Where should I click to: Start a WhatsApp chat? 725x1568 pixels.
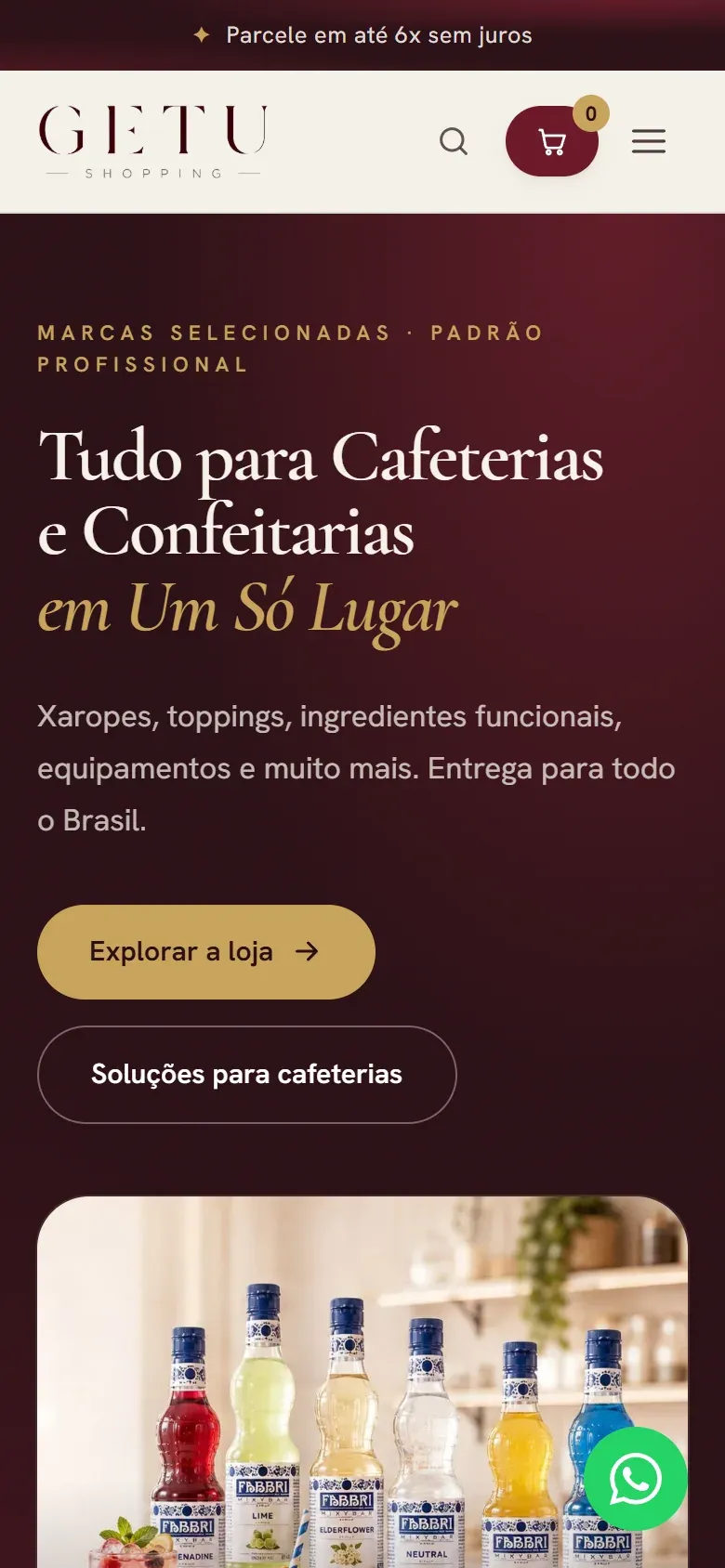tap(636, 1479)
